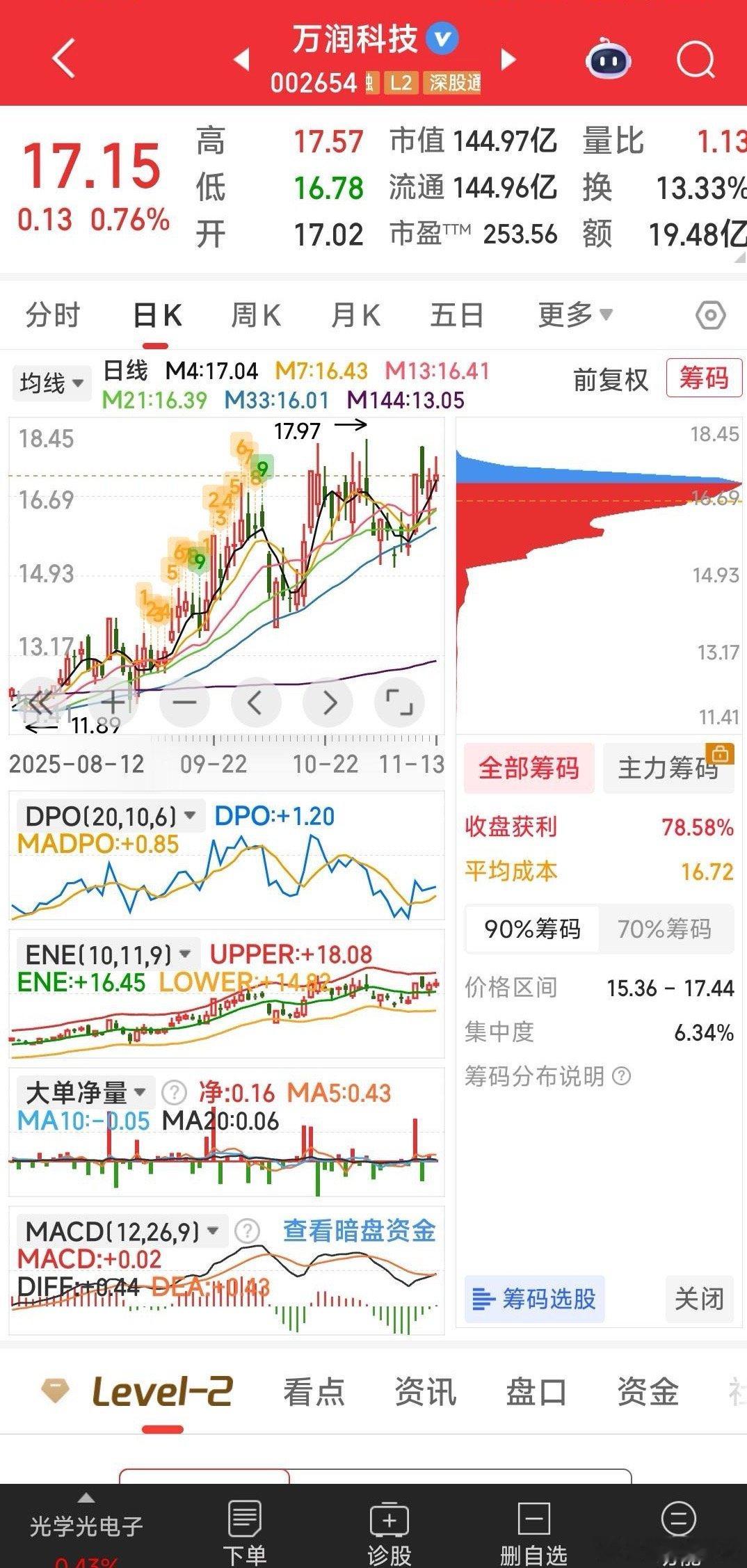Image resolution: width=747 pixels, height=1568 pixels.
Task: Switch to the 月K chart tab
Action: [355, 316]
